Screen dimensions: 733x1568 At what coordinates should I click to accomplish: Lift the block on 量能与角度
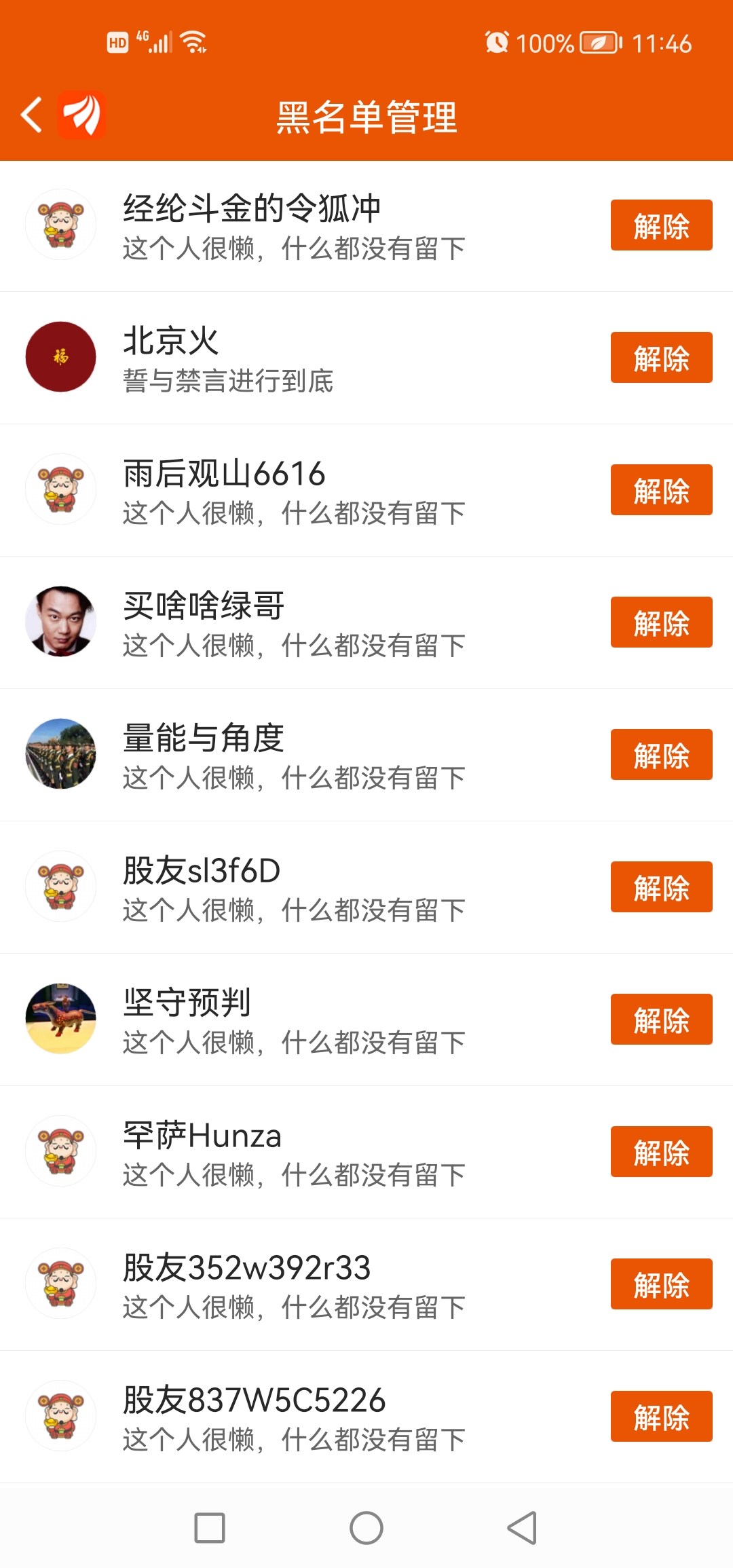pyautogui.click(x=661, y=755)
